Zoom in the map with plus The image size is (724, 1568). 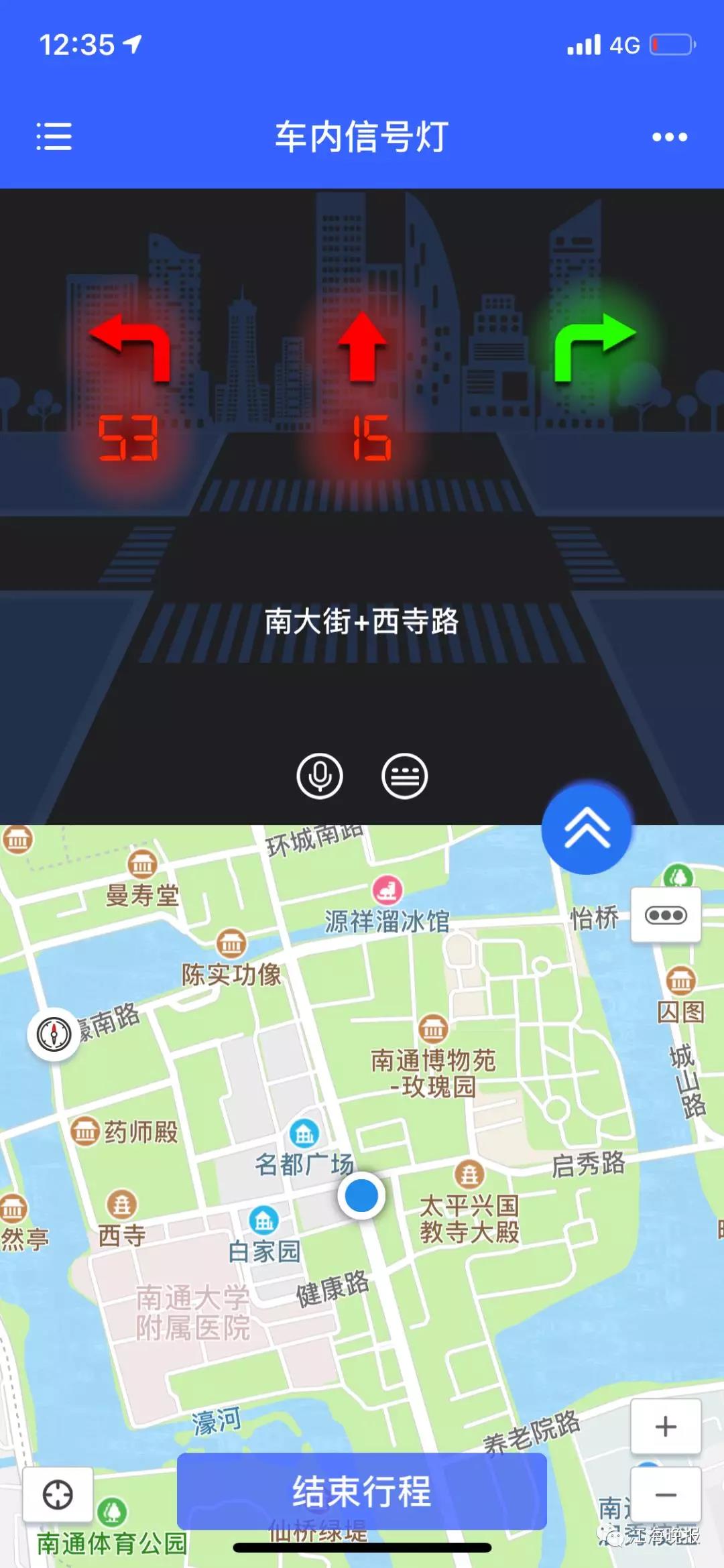click(x=666, y=1427)
